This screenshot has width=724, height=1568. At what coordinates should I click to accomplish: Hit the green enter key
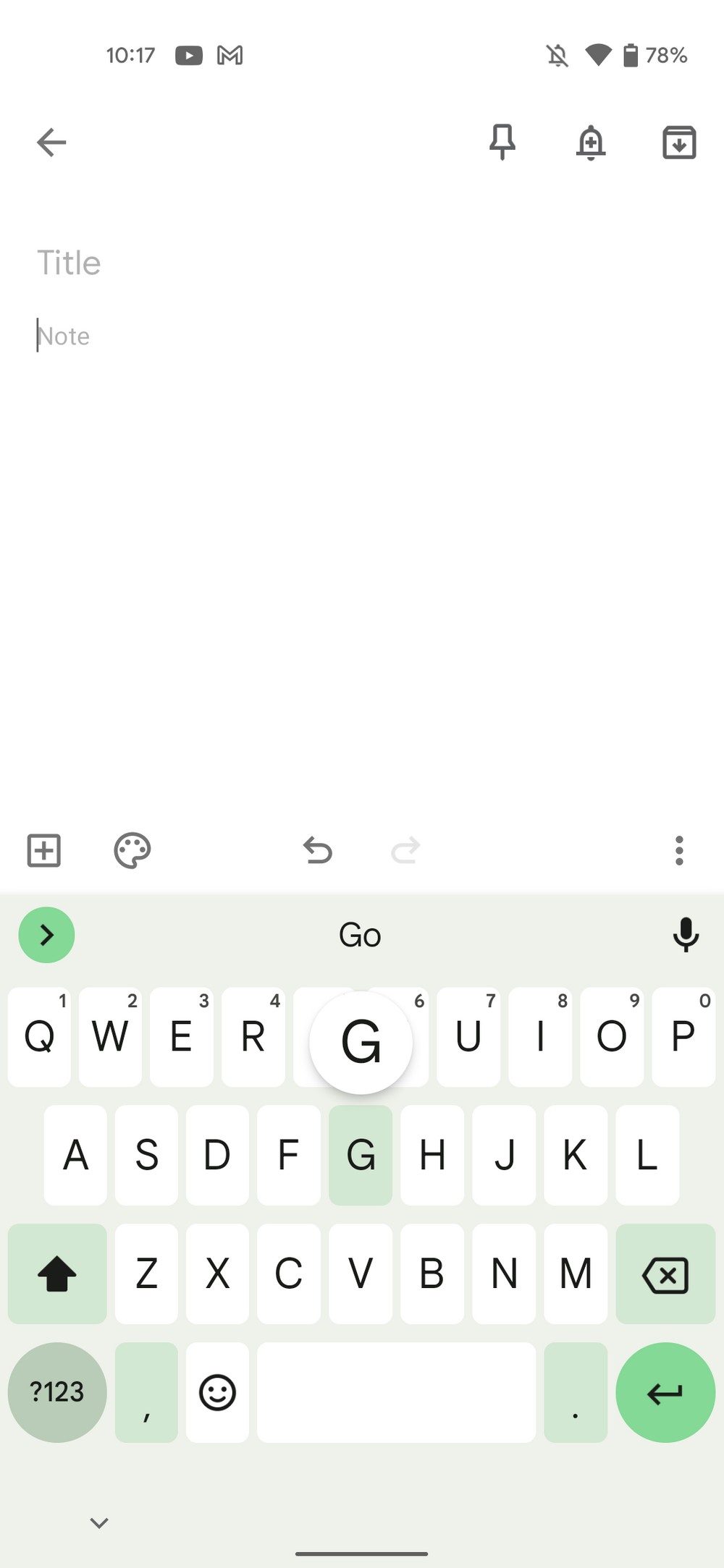[x=665, y=1392]
